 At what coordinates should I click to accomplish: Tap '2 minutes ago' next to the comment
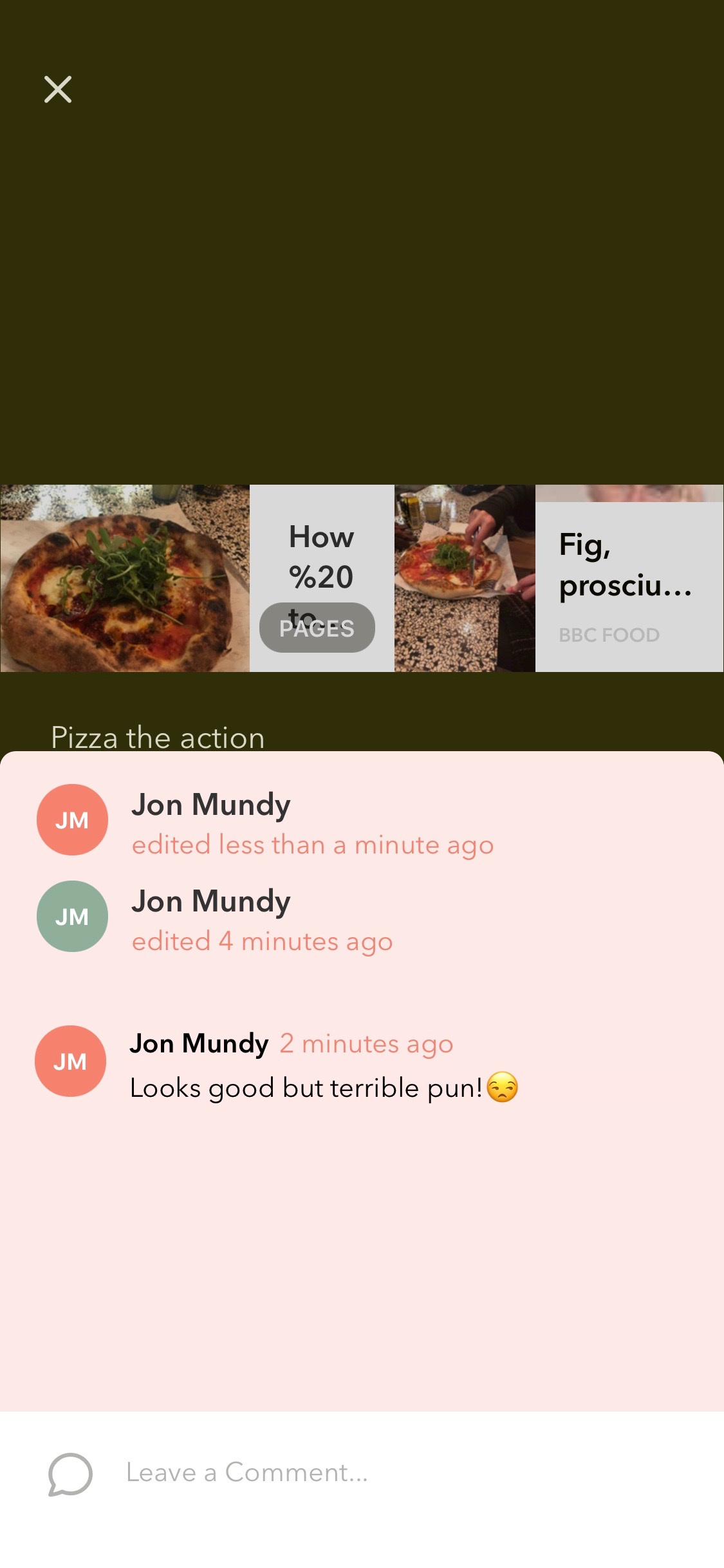pyautogui.click(x=366, y=1044)
